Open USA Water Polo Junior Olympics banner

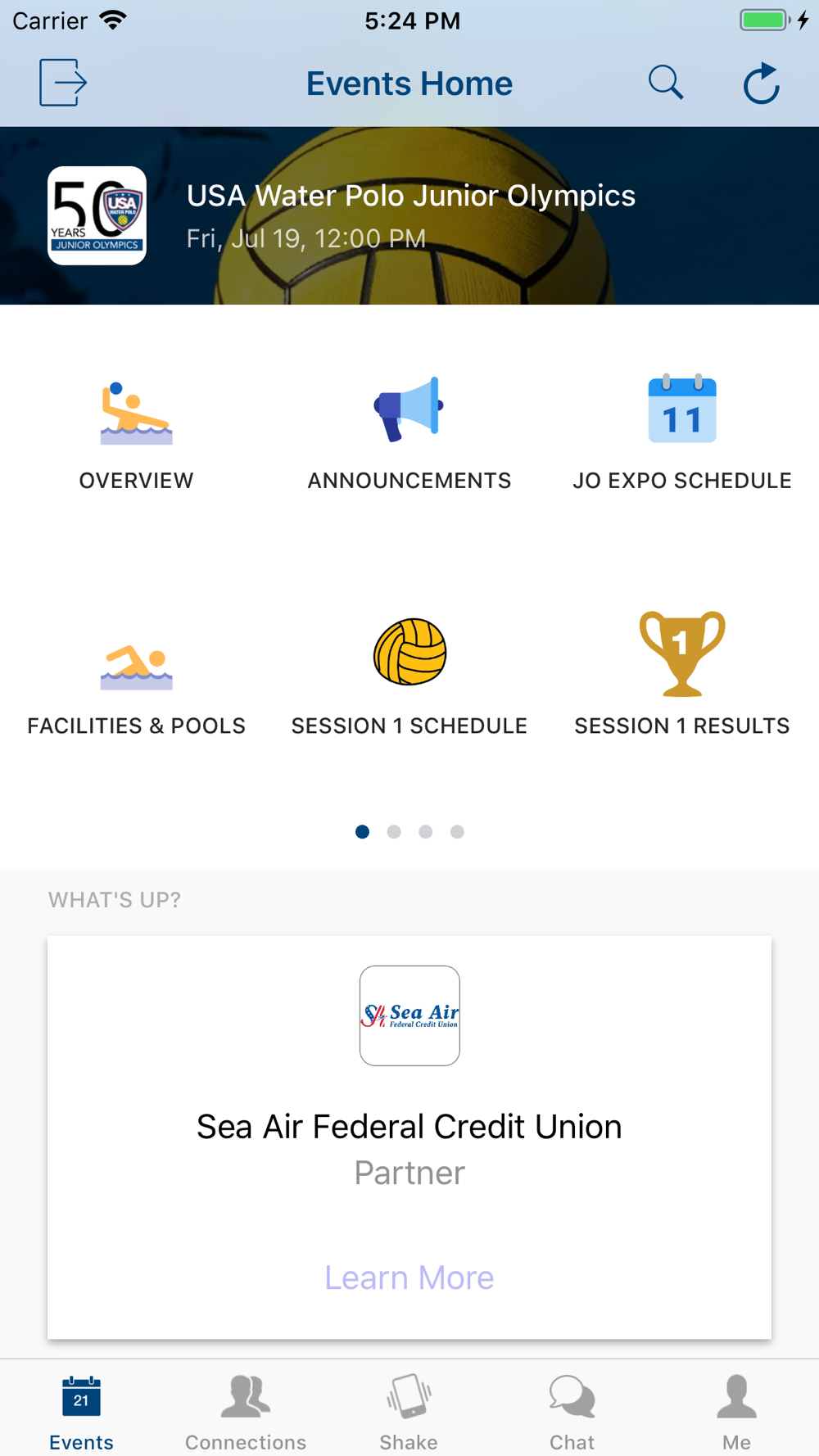pyautogui.click(x=409, y=215)
